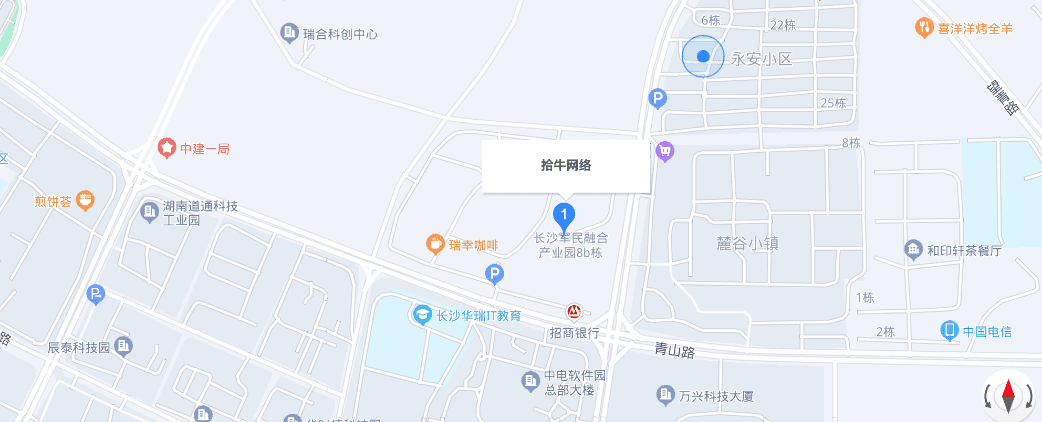Tap the compass to reset map orientation
The width and height of the screenshot is (1042, 422).
[1008, 395]
